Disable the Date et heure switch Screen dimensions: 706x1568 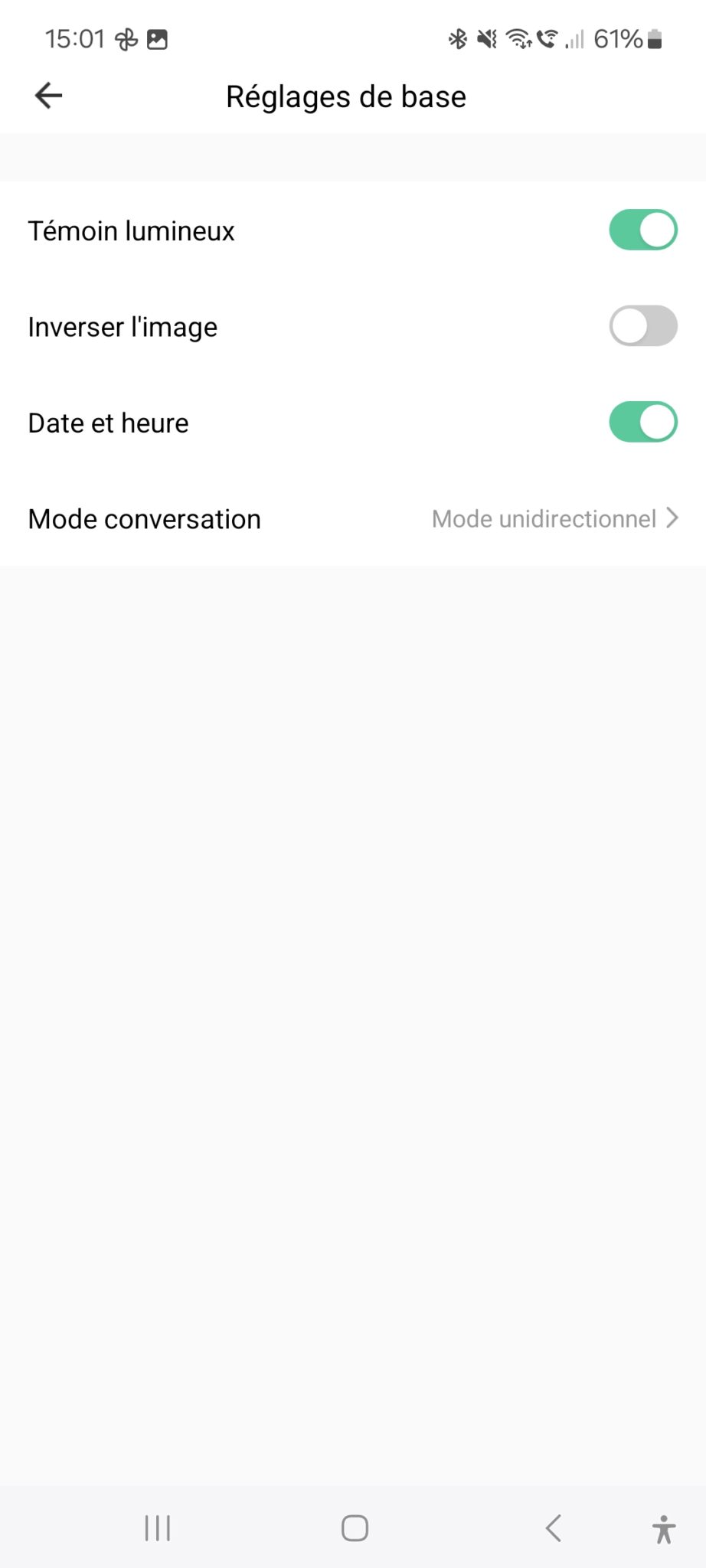643,422
